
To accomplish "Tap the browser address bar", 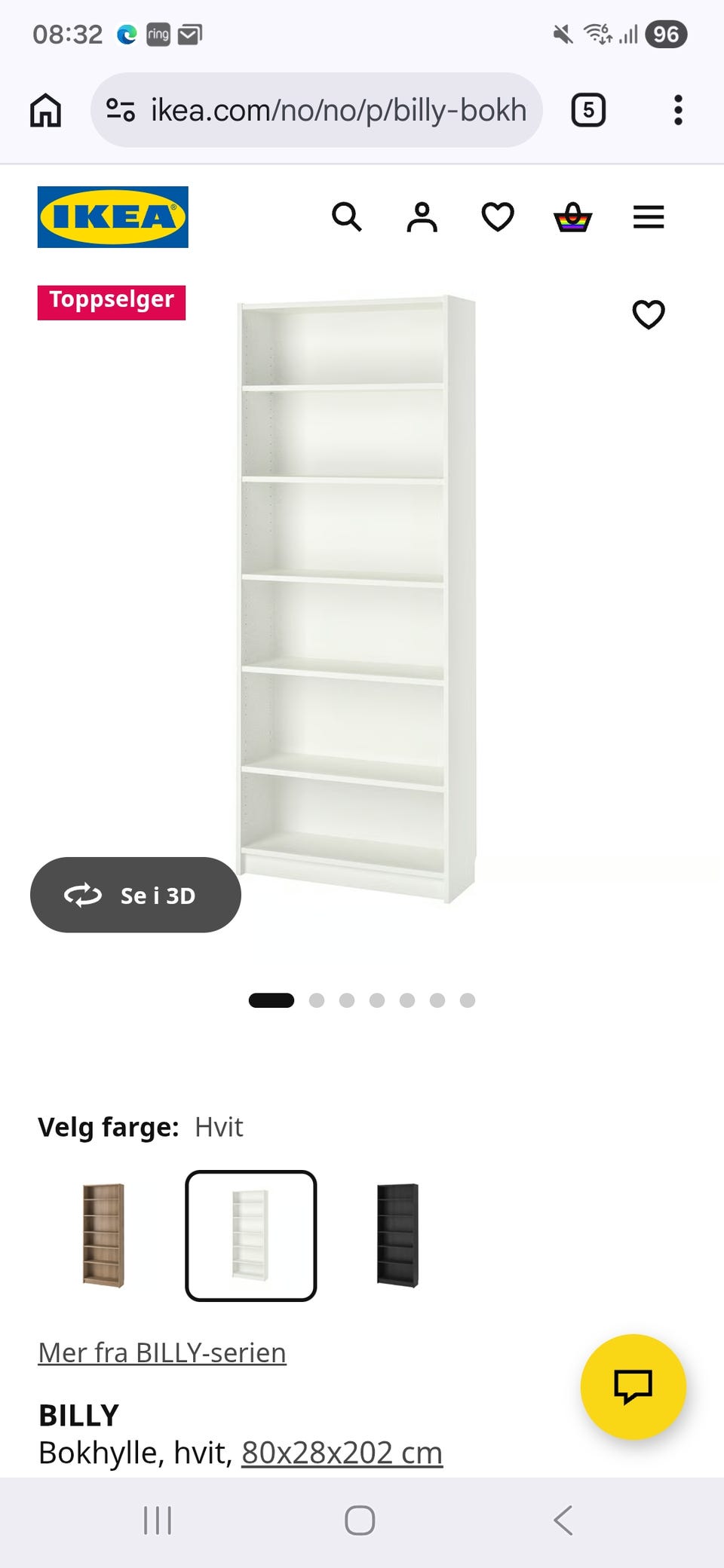I will click(317, 110).
